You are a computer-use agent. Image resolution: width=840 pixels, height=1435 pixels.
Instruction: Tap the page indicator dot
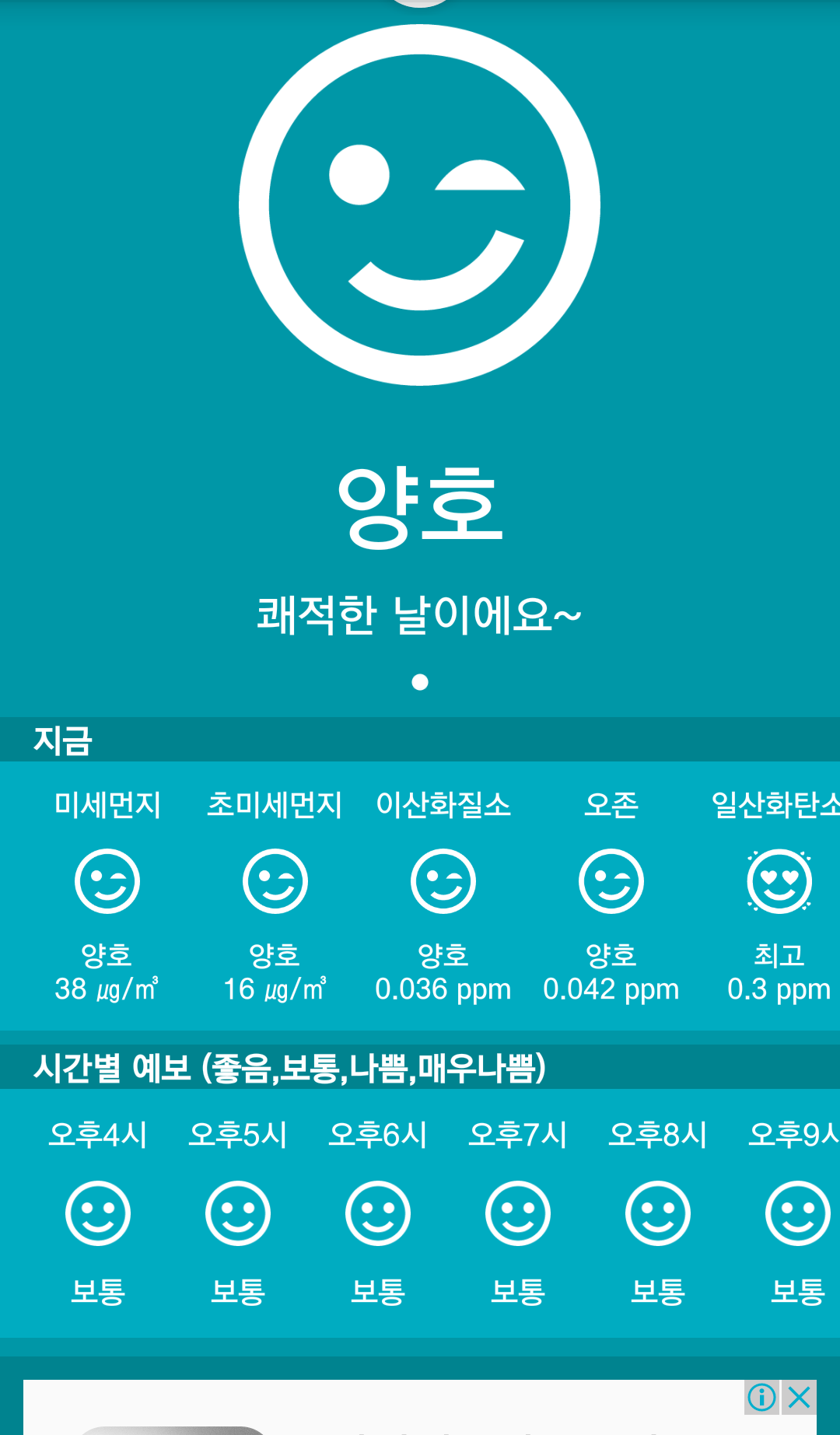click(x=420, y=682)
